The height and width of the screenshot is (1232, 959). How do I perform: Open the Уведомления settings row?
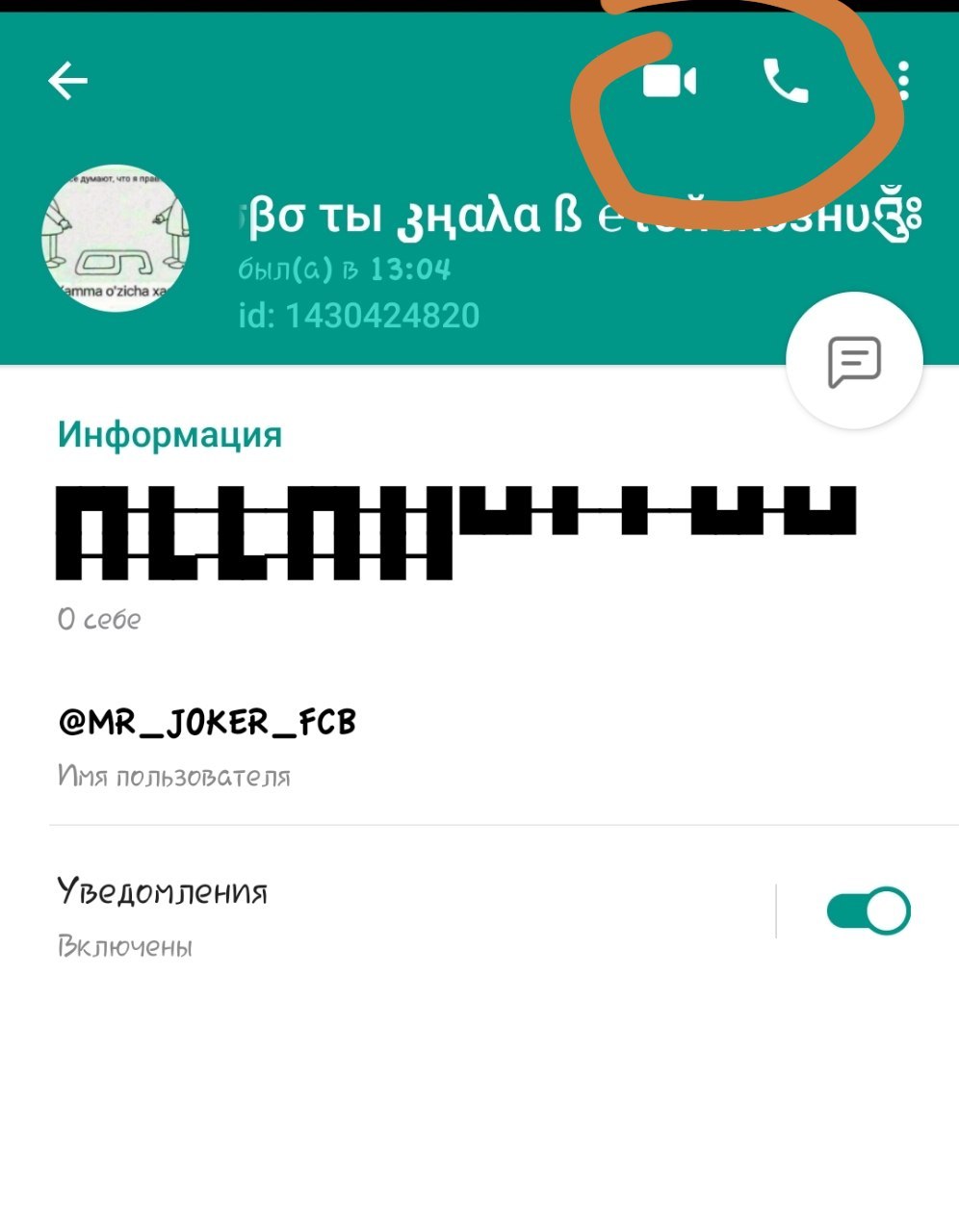pyautogui.click(x=385, y=914)
